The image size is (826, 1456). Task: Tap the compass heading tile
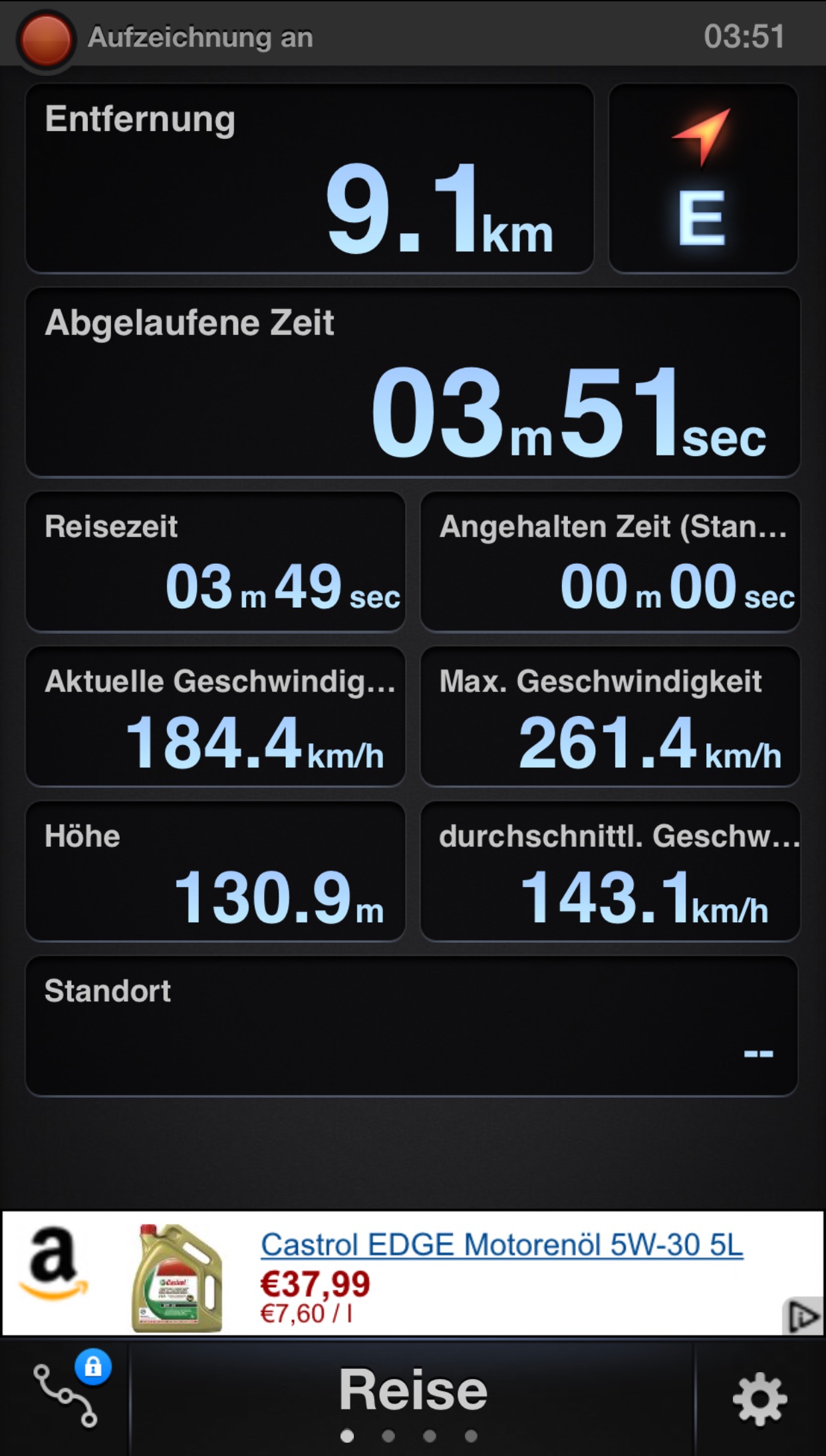(x=703, y=178)
